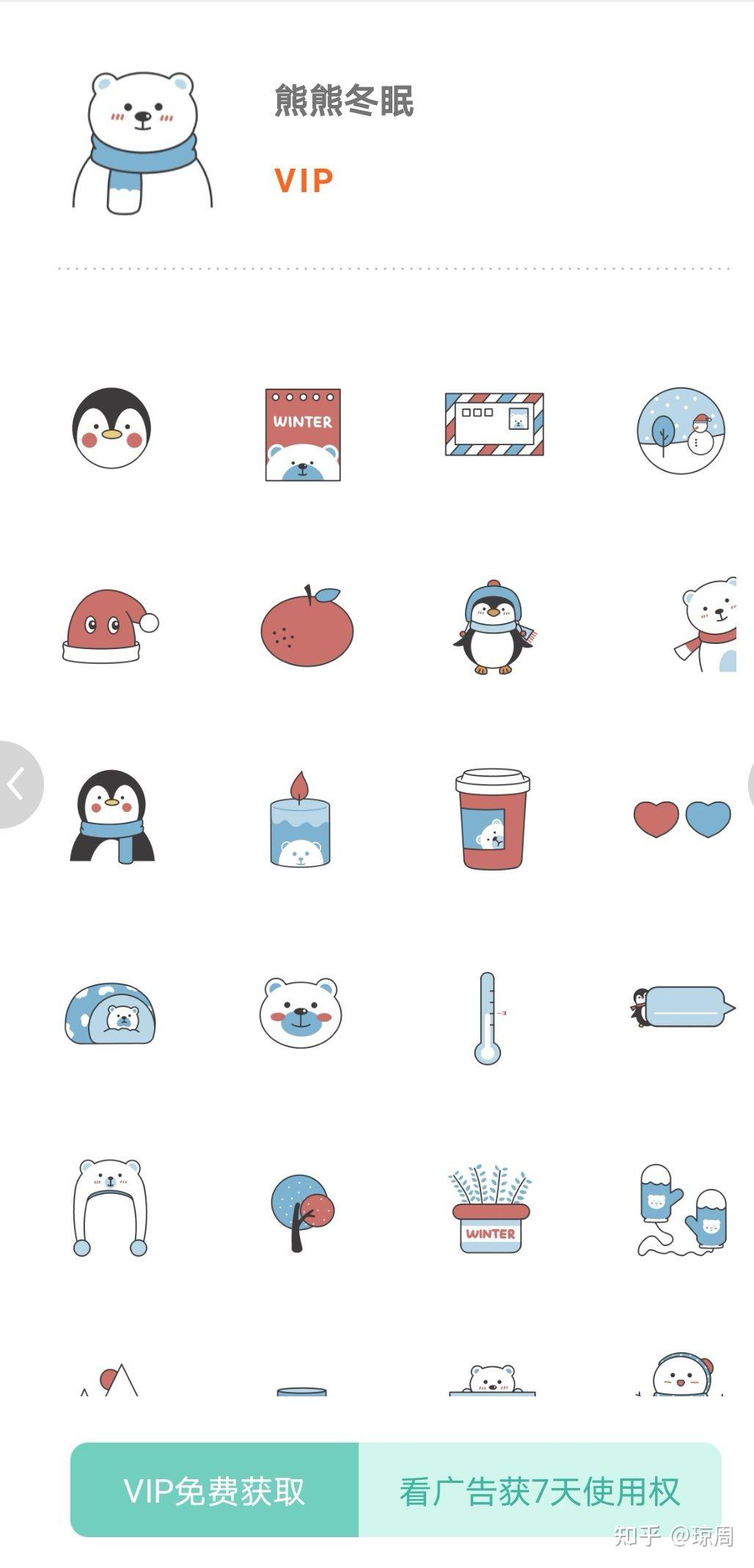The image size is (754, 1568).
Task: Select the penguin face sticker
Action: click(111, 428)
